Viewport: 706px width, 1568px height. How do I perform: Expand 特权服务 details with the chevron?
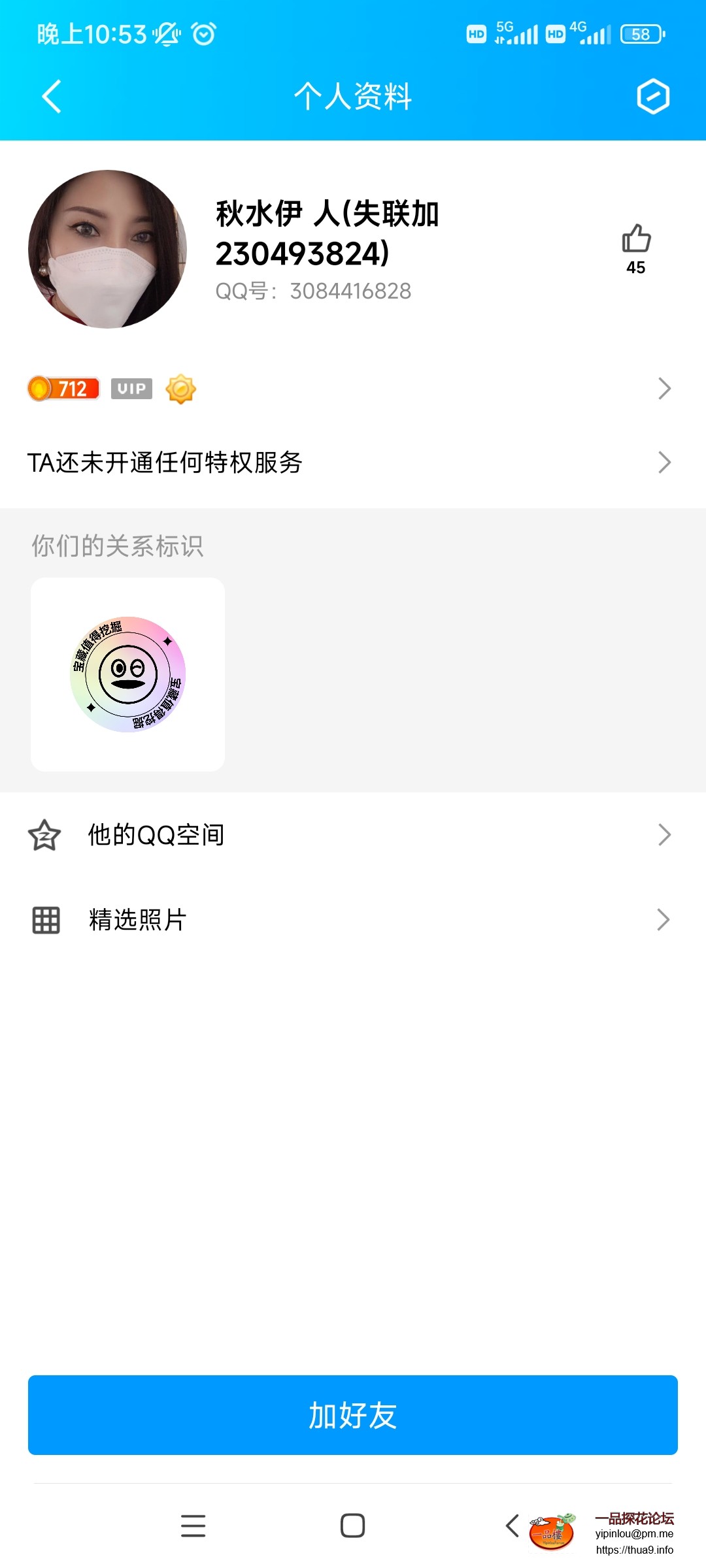(664, 462)
